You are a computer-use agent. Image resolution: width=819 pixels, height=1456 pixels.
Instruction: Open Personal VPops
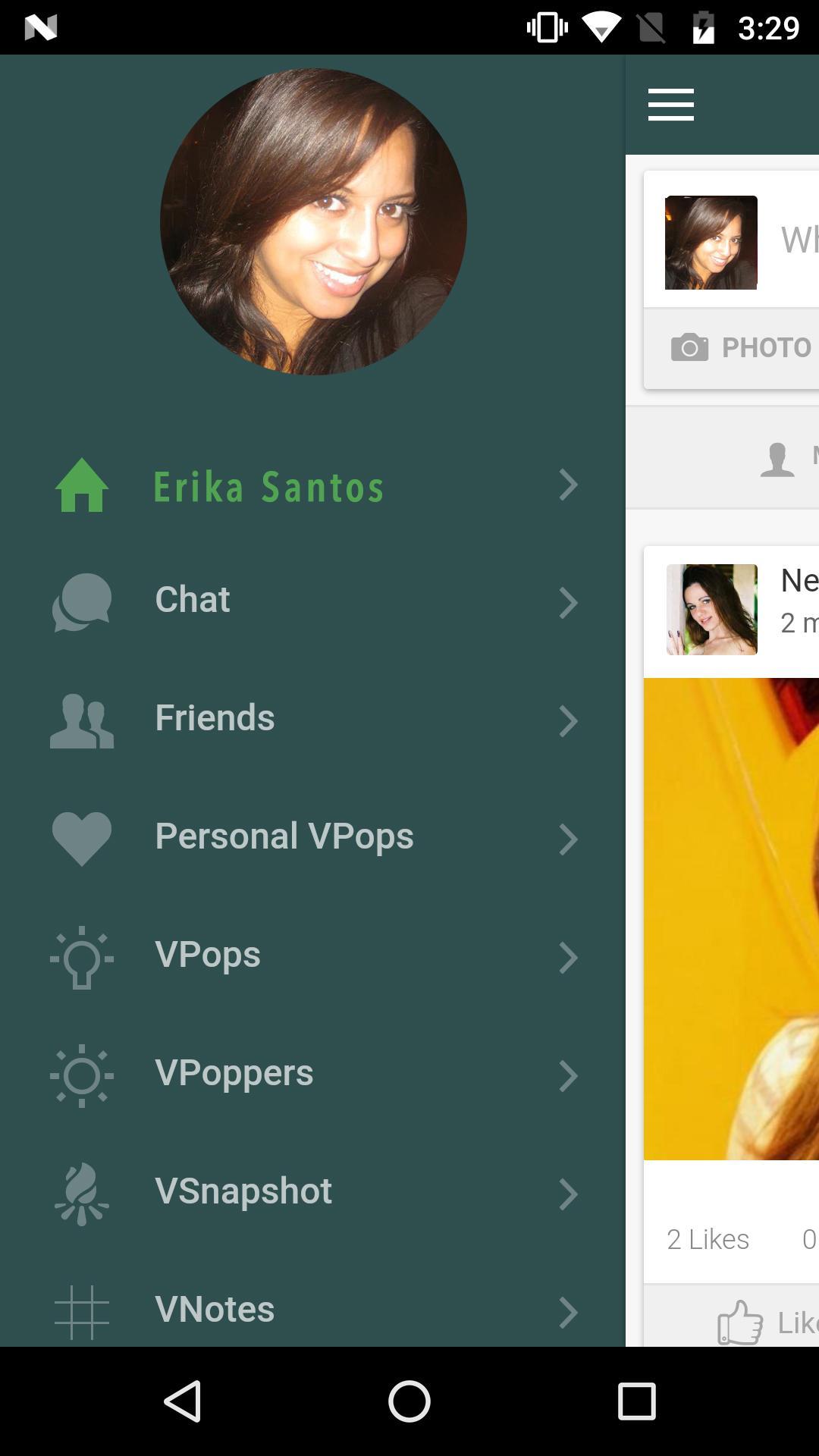(x=312, y=836)
